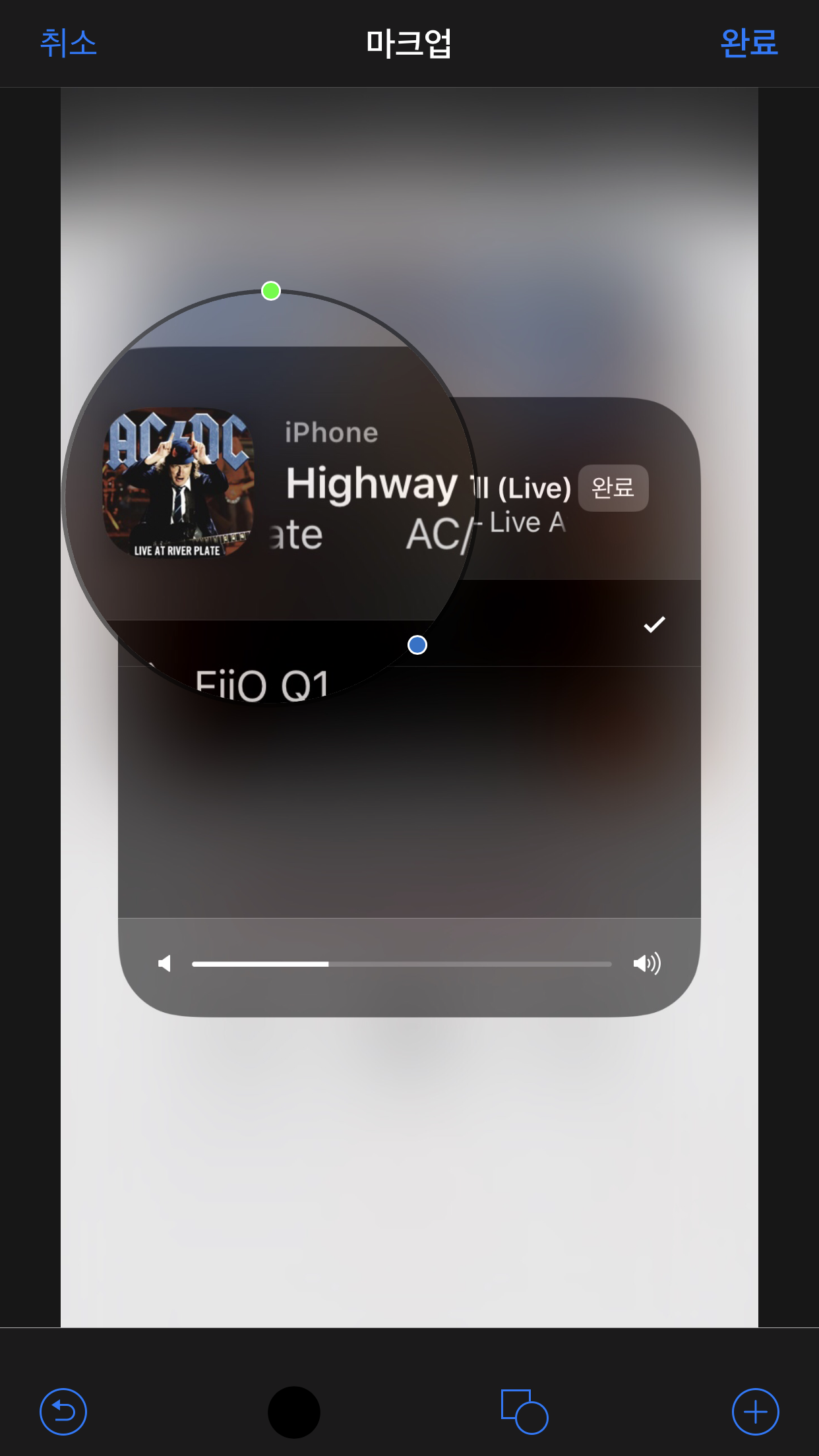
Task: Undo the last markup action
Action: (x=63, y=1411)
